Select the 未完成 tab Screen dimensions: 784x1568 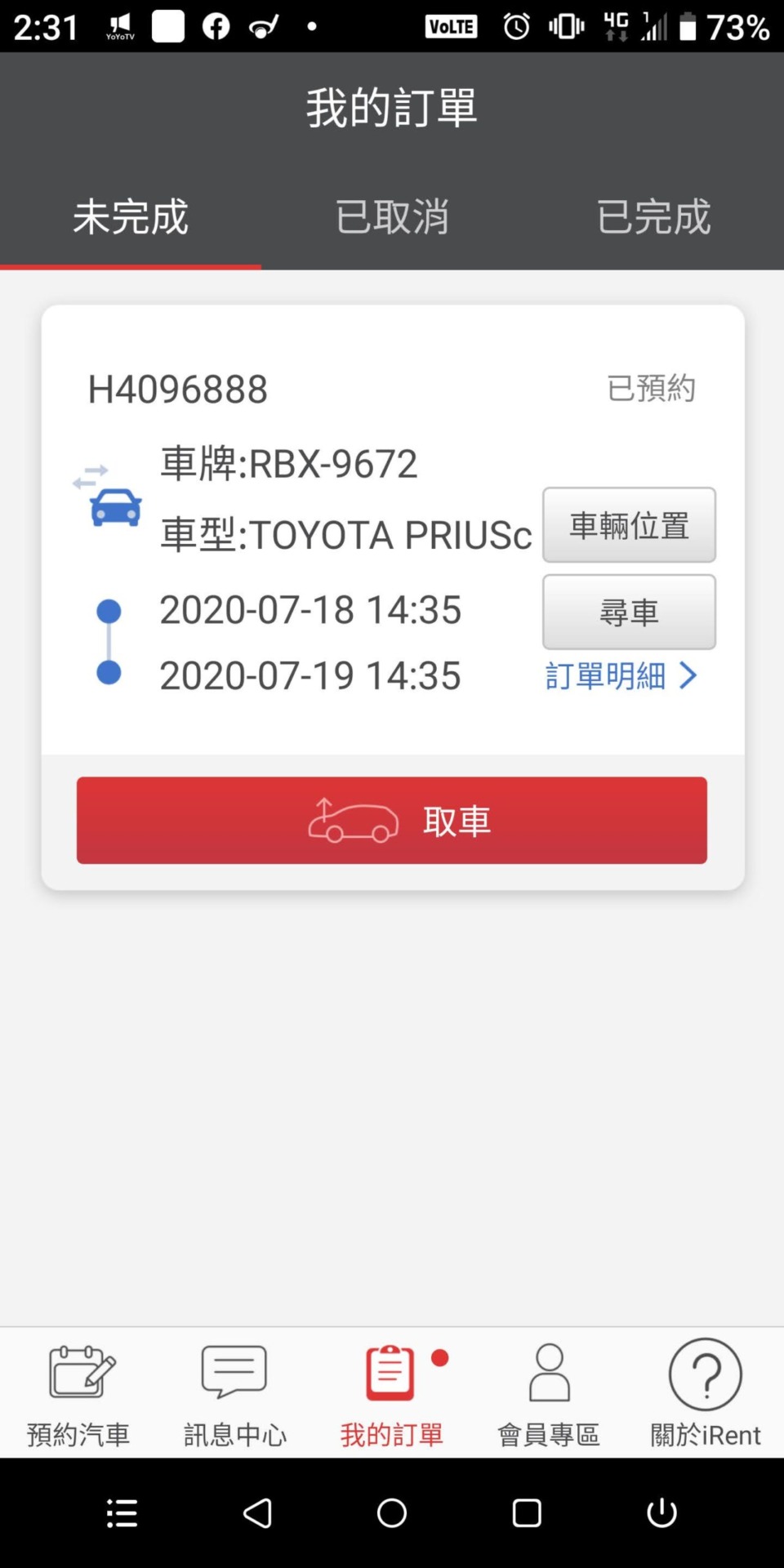tap(131, 217)
